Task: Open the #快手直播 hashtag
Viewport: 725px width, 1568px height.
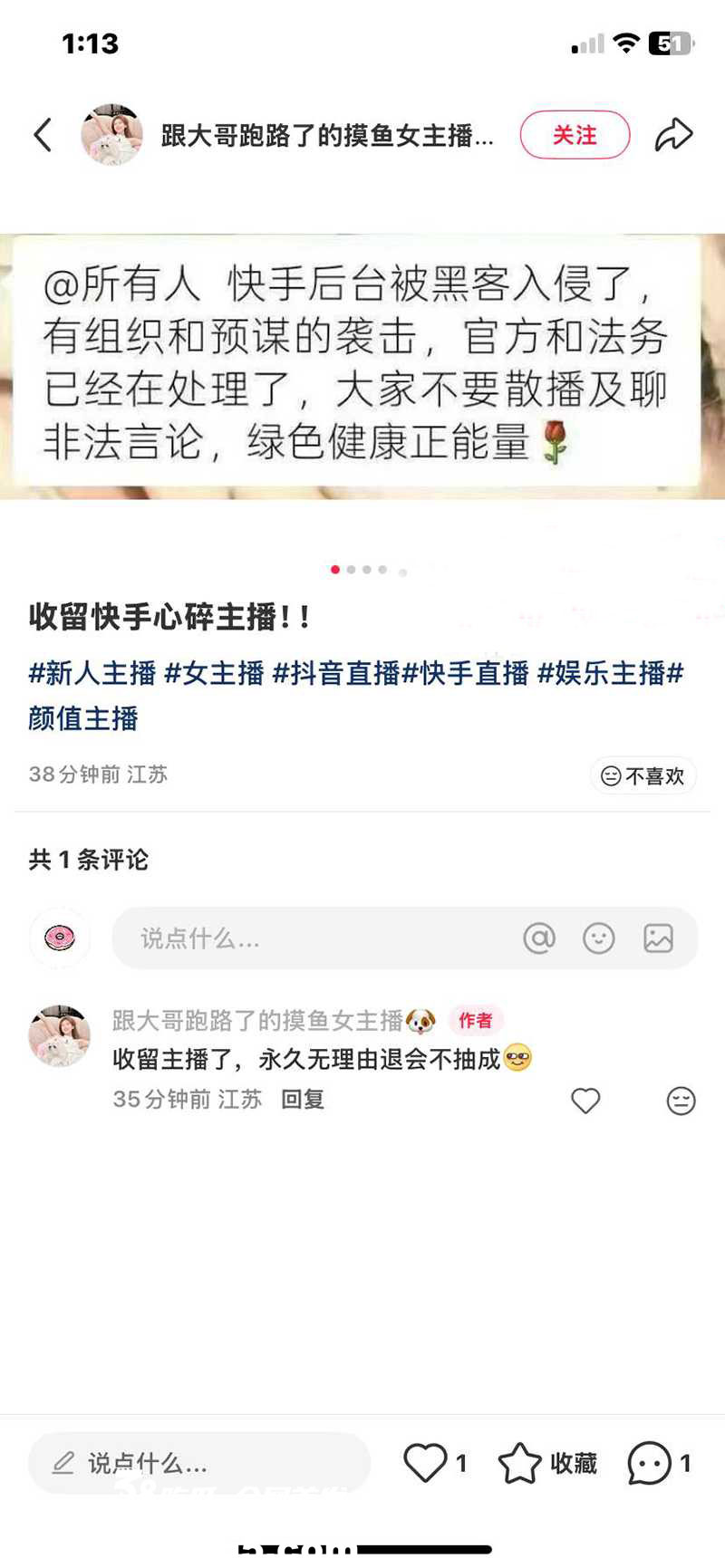Action: tap(466, 673)
